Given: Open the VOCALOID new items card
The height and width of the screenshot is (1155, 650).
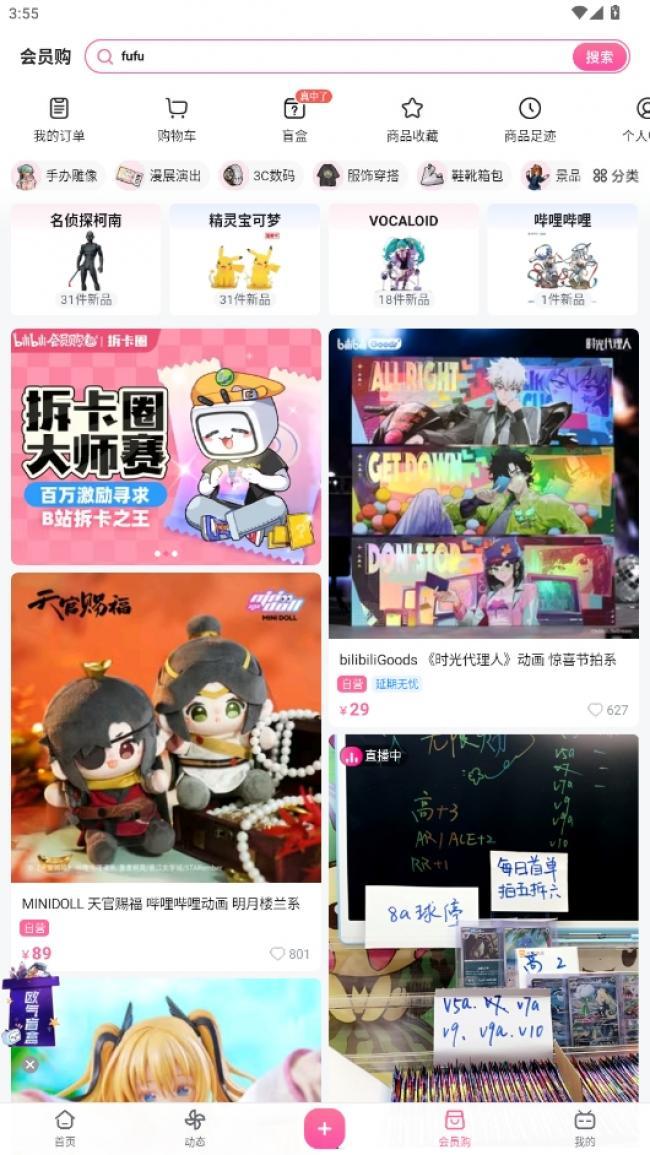Looking at the screenshot, I should pos(403,260).
